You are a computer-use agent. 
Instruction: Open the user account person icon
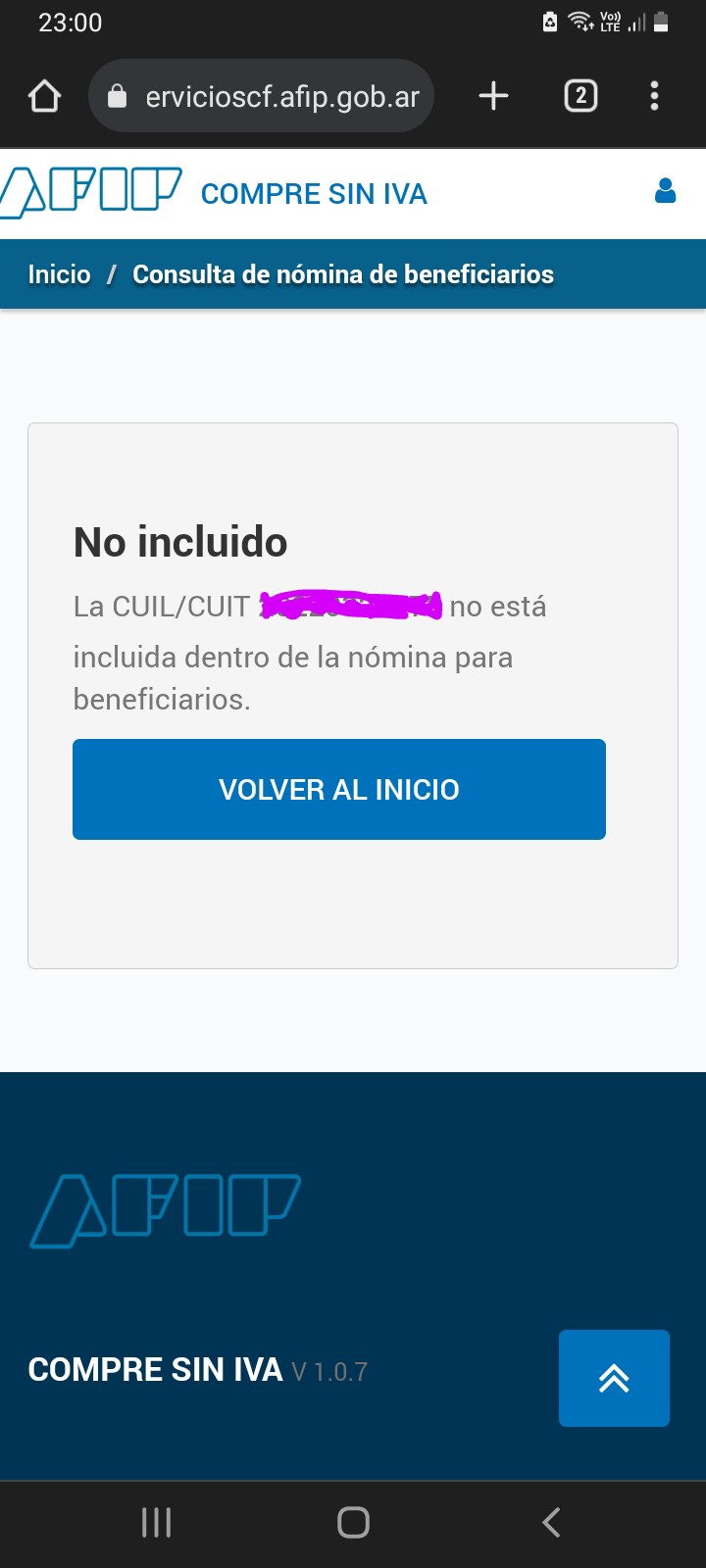[666, 191]
